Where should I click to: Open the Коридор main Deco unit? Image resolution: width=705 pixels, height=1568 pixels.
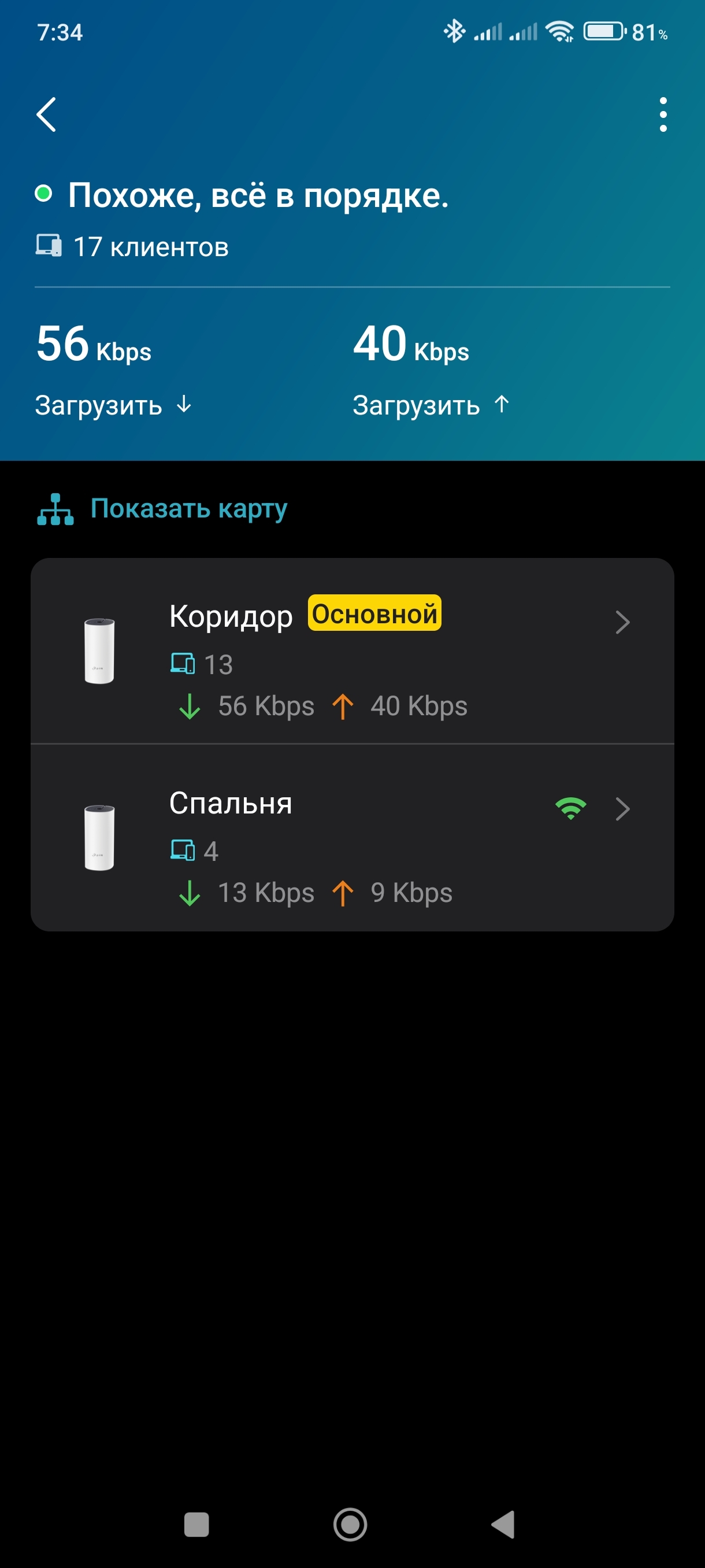(x=351, y=650)
